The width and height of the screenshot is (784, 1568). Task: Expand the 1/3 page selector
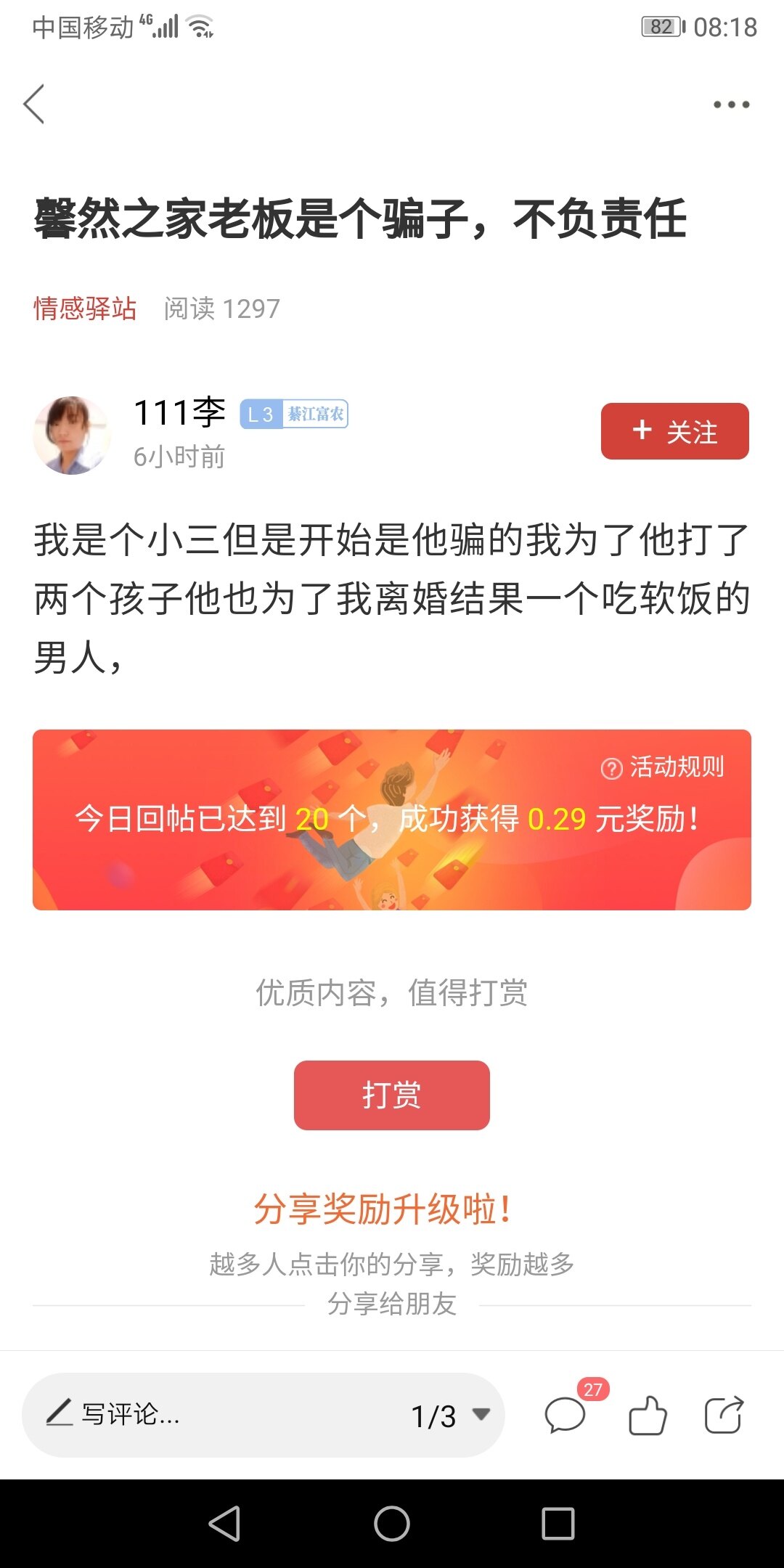tap(451, 1415)
